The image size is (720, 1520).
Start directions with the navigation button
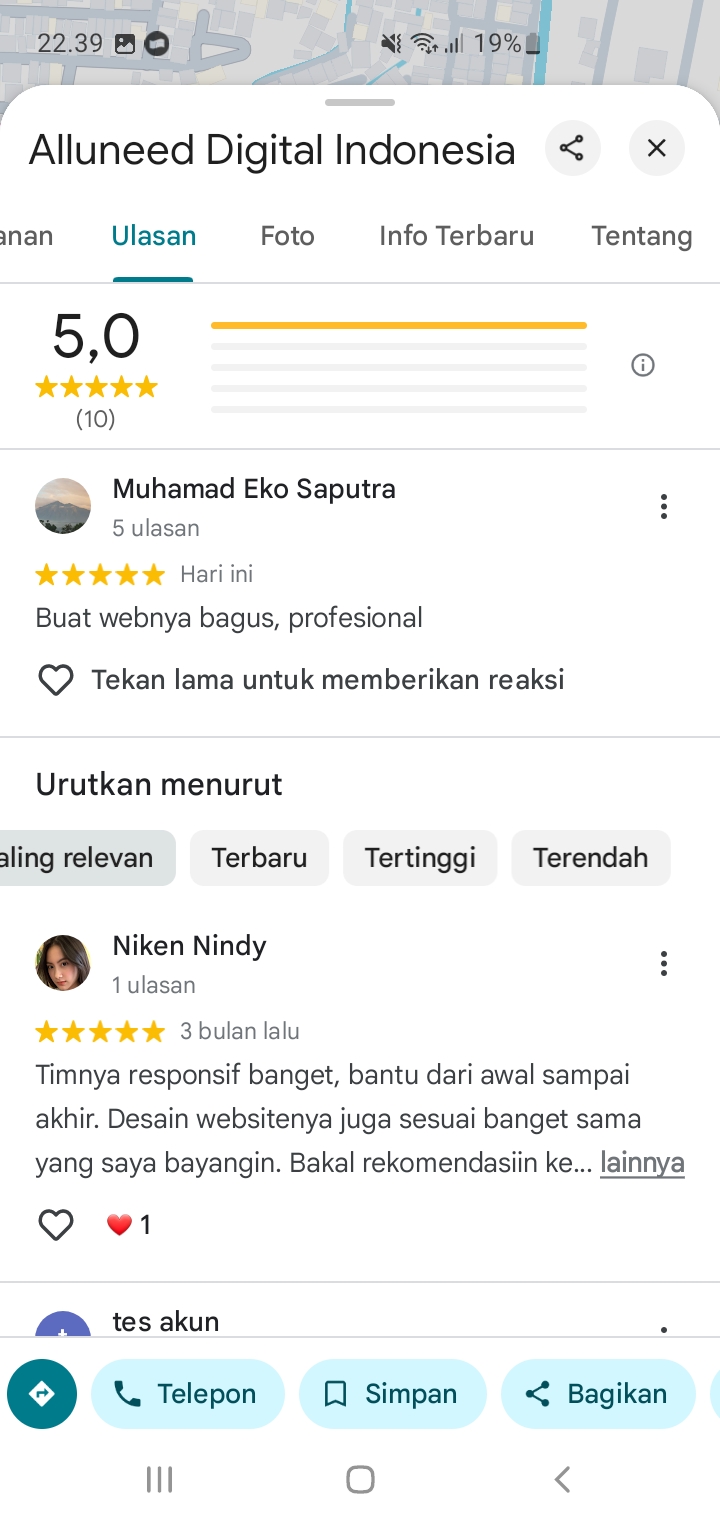(x=42, y=1394)
